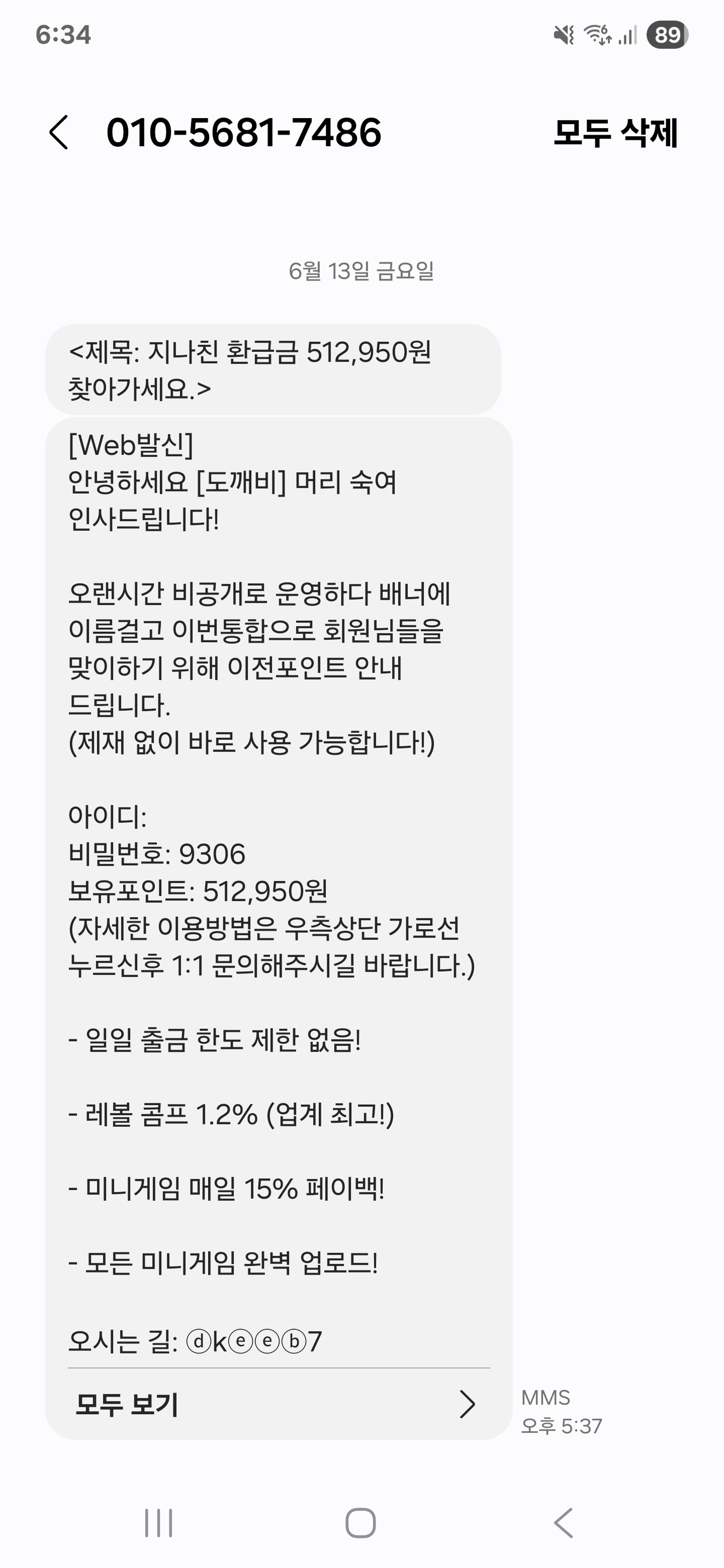Go back from the 010-5681-7486 conversation
Image resolution: width=724 pixels, height=1568 pixels.
[x=59, y=132]
